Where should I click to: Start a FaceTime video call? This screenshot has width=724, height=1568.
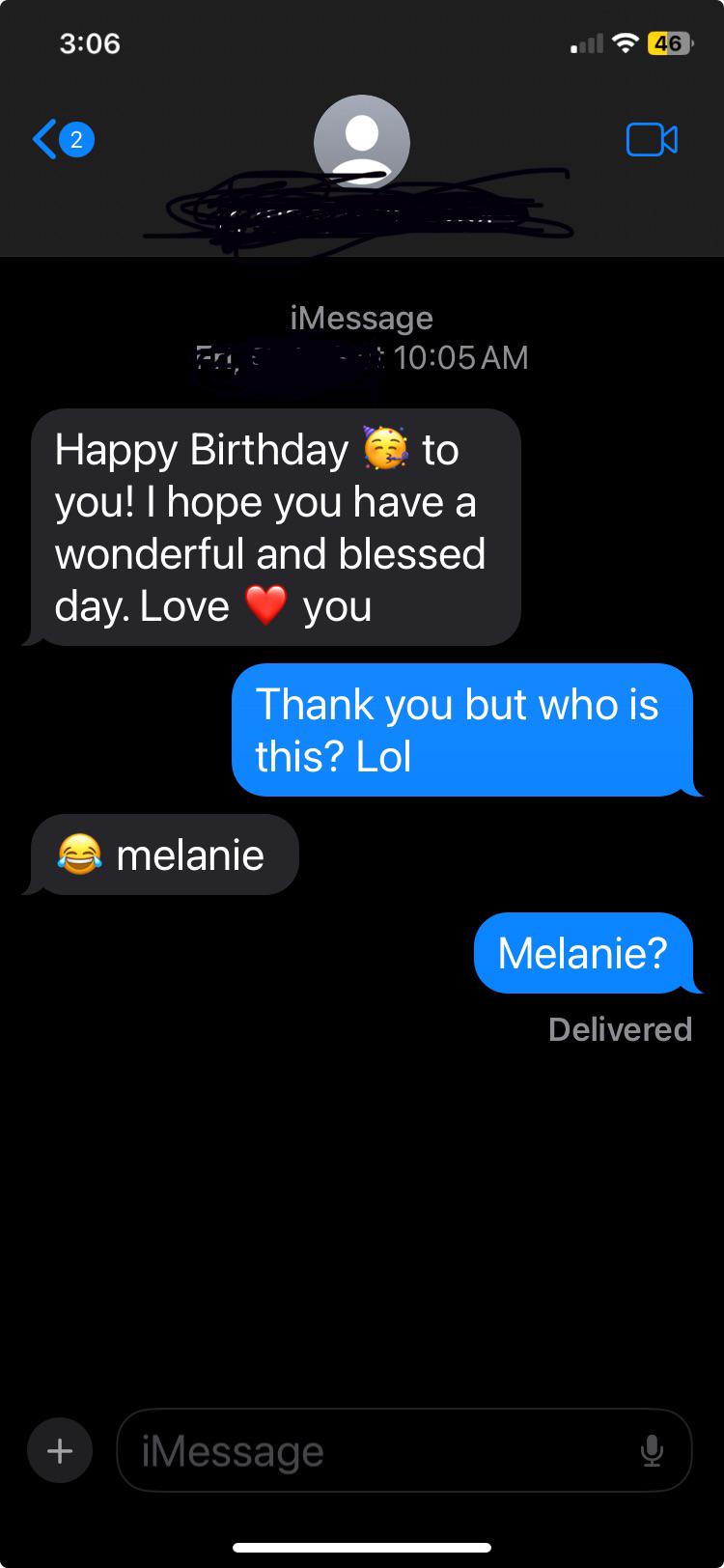click(x=652, y=140)
